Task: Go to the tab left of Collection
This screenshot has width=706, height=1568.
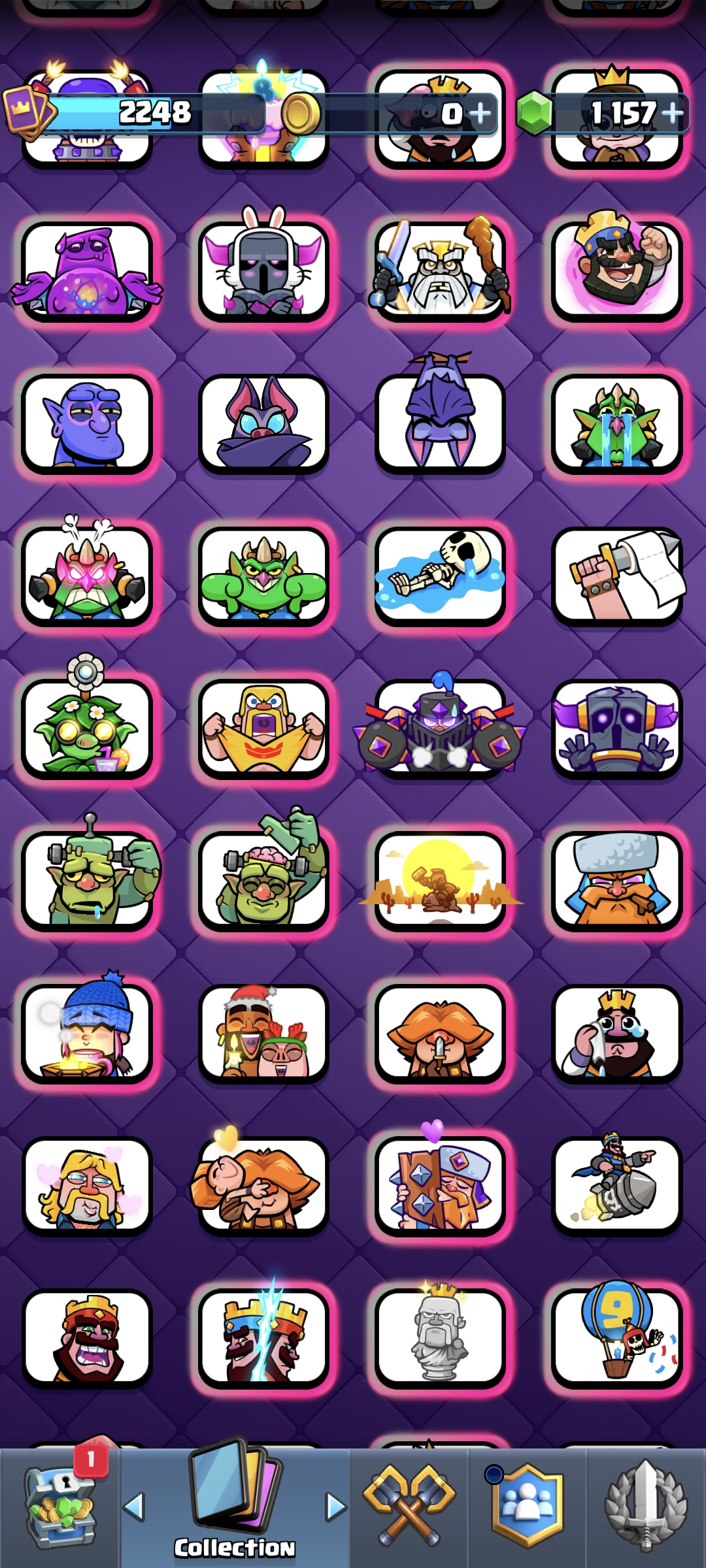Action: point(134,1507)
